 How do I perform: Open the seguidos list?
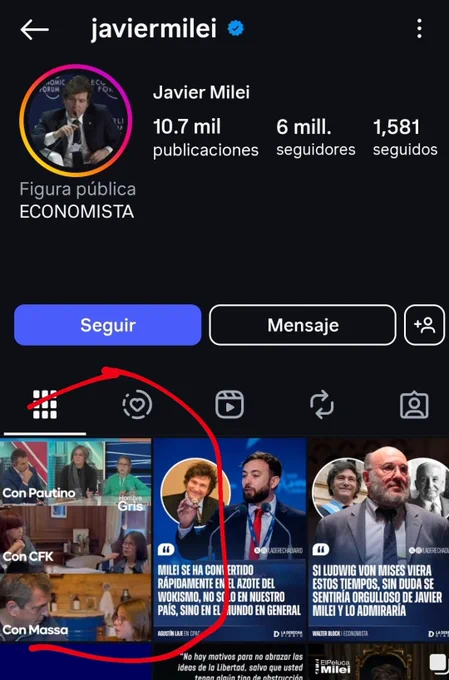coord(405,138)
